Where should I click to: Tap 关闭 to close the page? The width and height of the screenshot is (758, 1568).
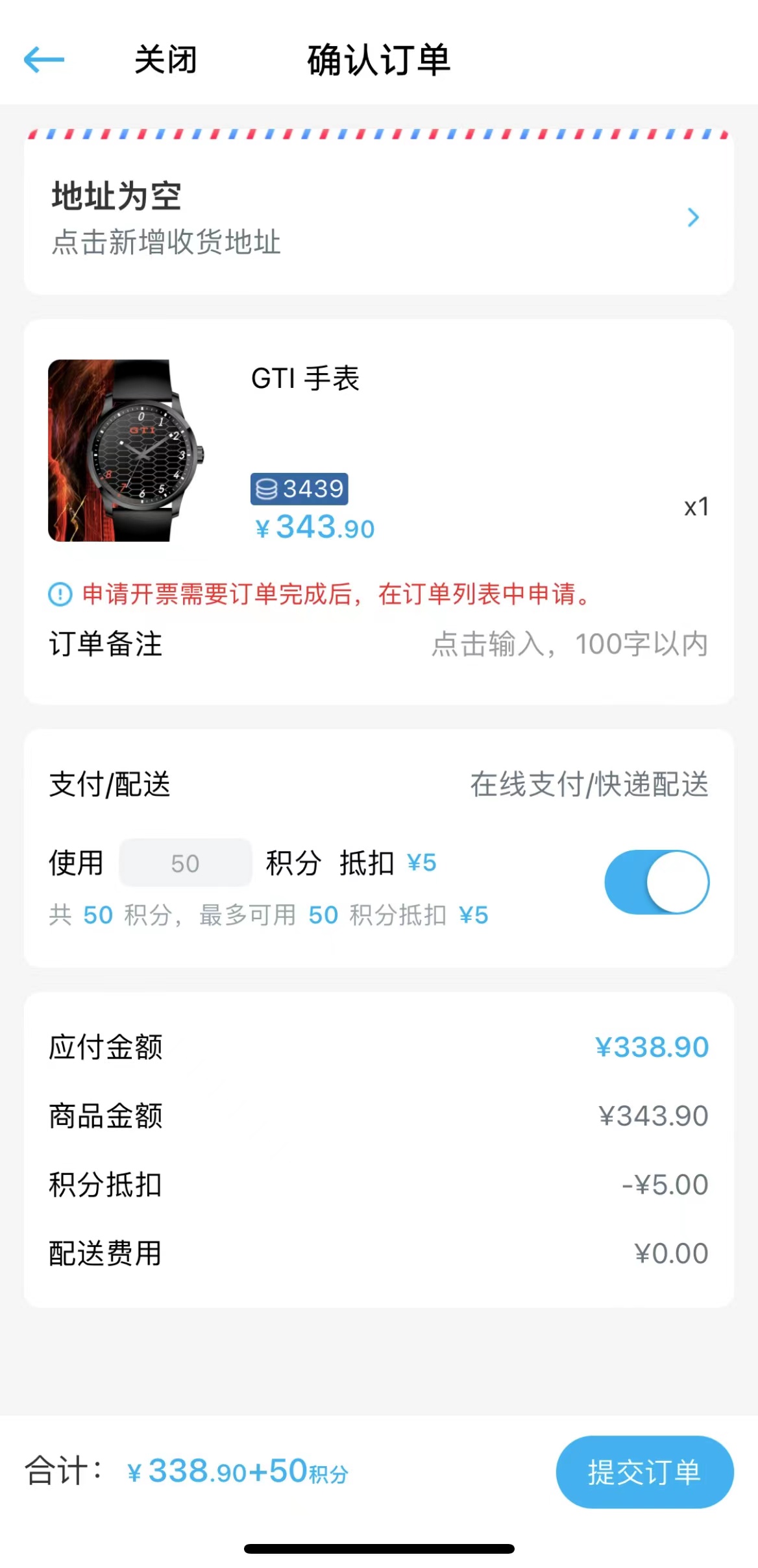click(165, 60)
